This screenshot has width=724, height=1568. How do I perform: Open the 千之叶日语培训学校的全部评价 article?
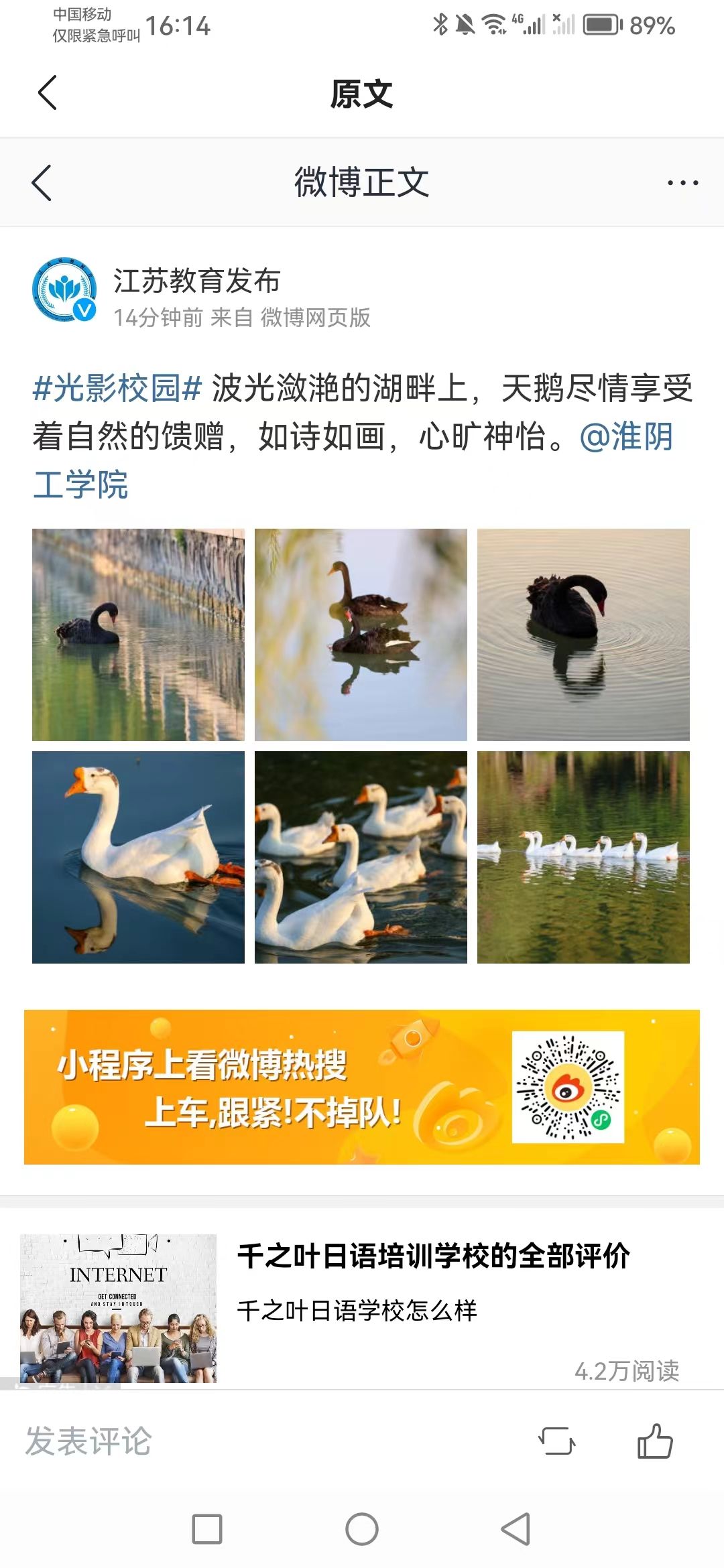click(x=433, y=1256)
